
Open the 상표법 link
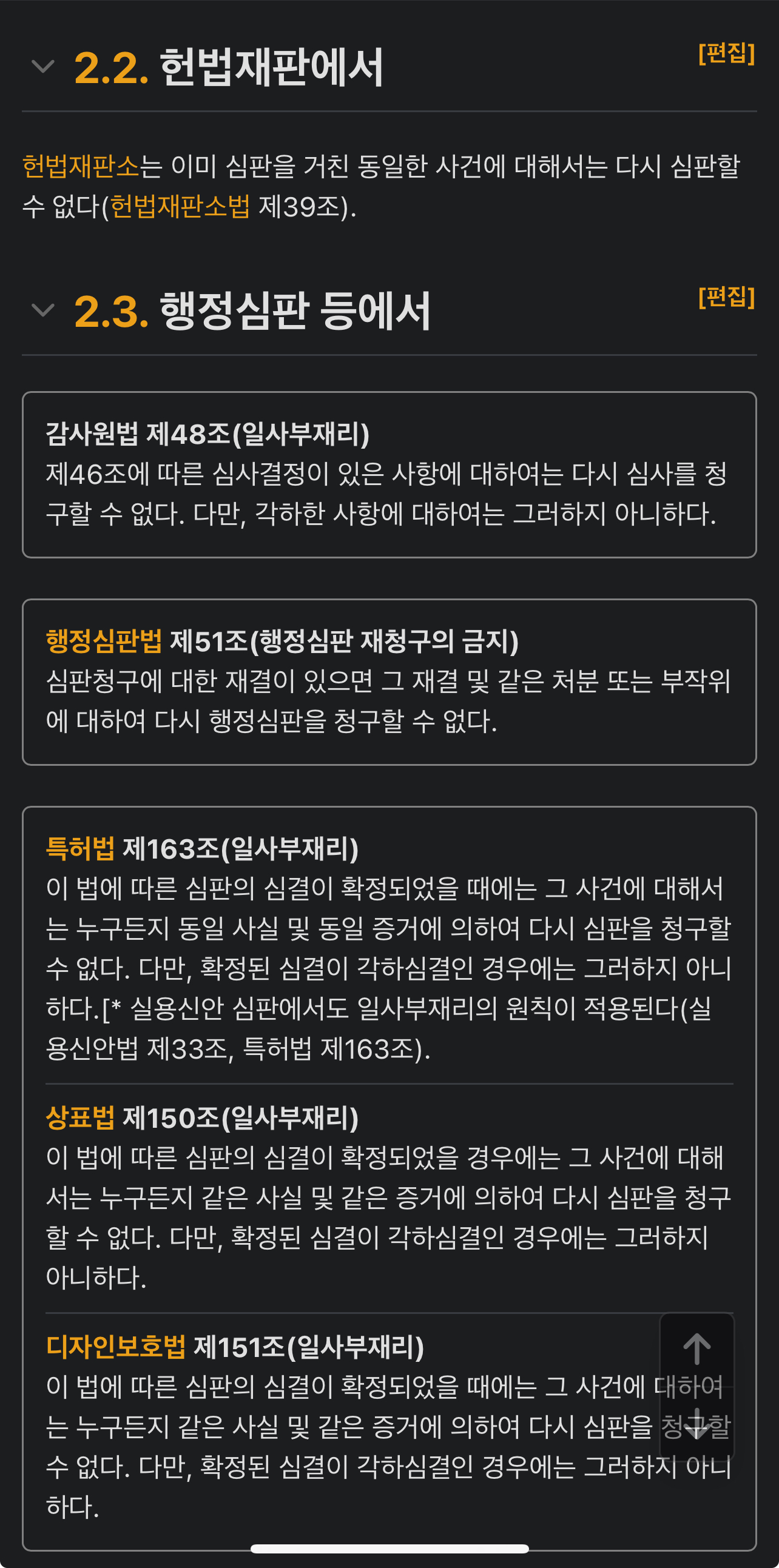[x=80, y=1117]
